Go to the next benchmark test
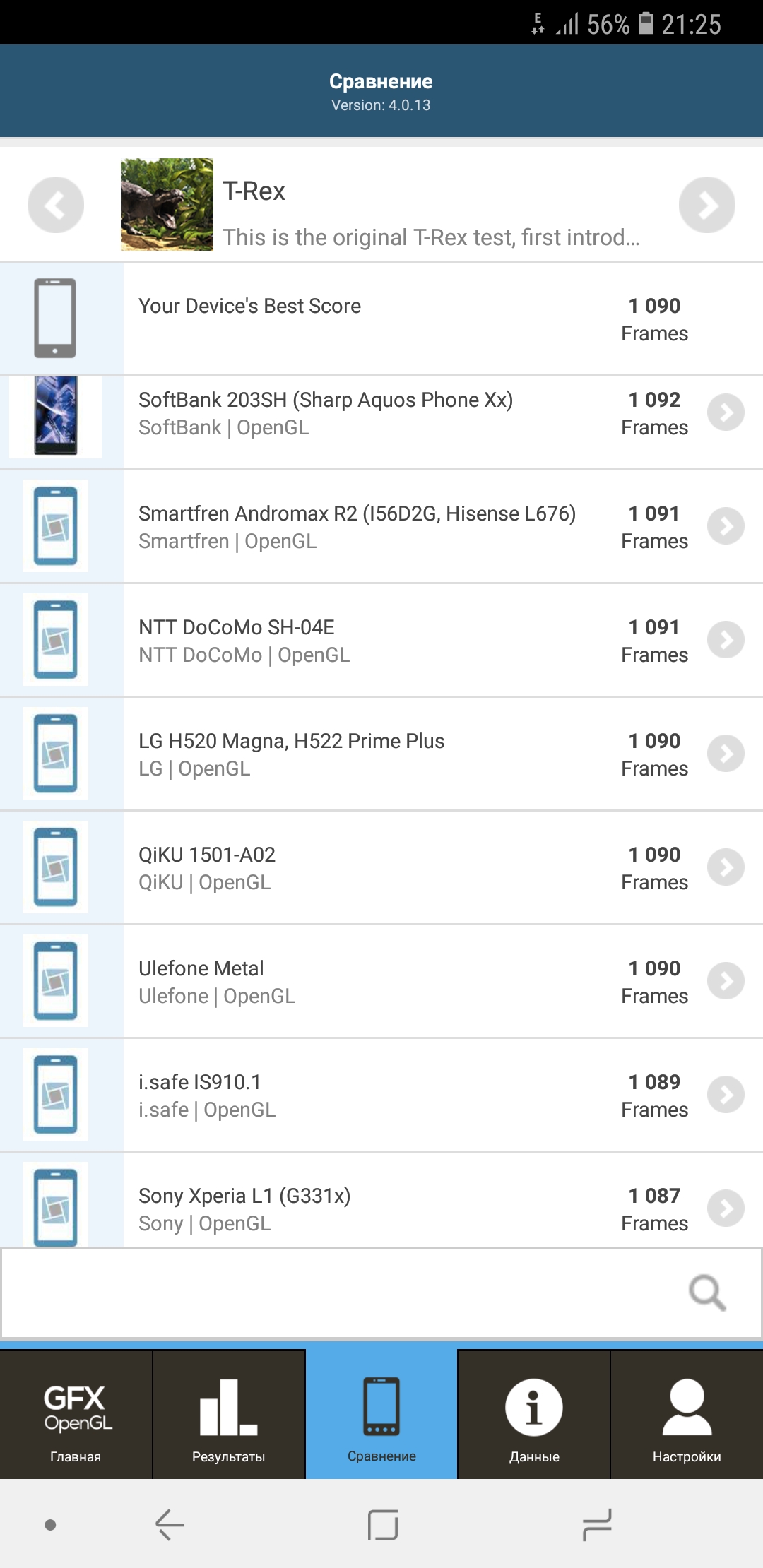 (706, 205)
